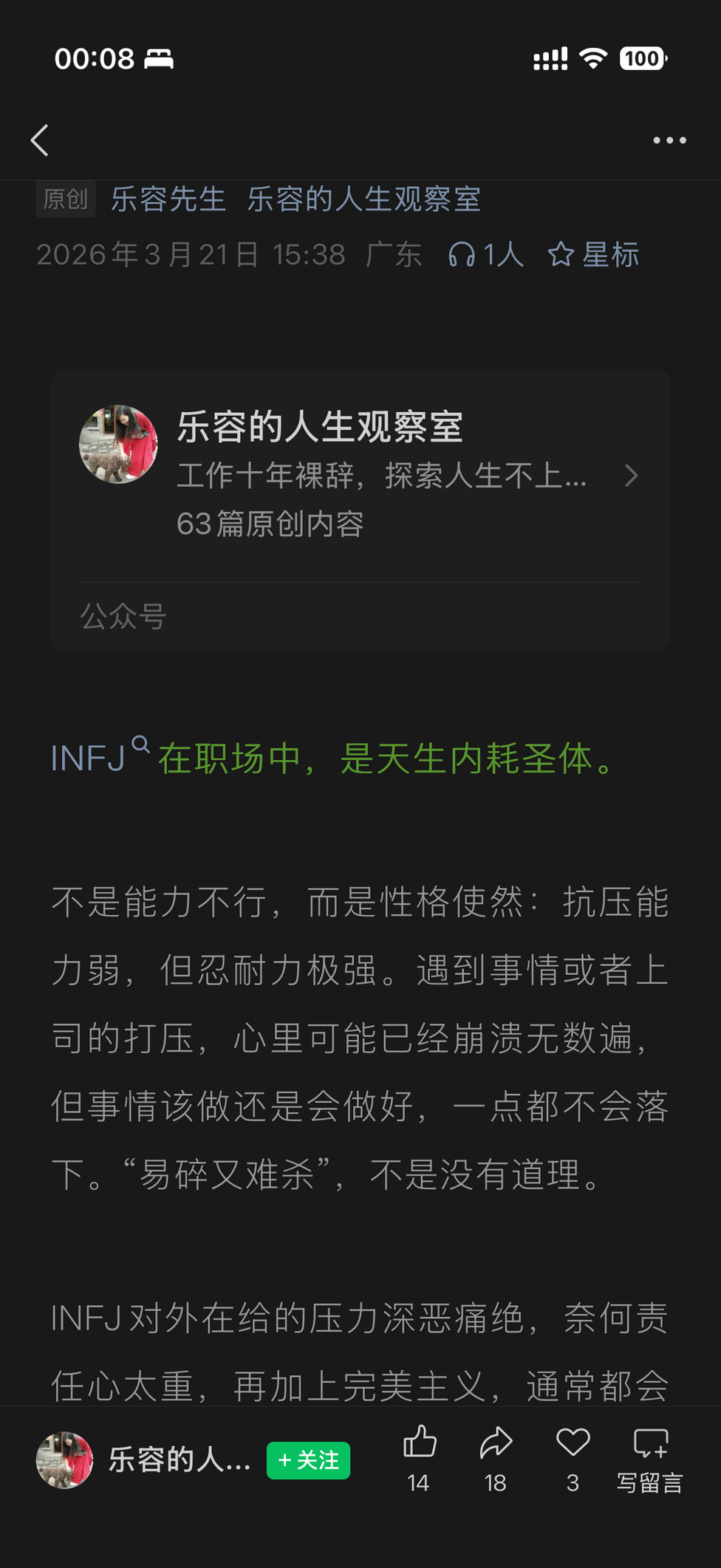Write a comment via 写留言
Viewport: 721px width, 1568px height.
coord(650,1458)
